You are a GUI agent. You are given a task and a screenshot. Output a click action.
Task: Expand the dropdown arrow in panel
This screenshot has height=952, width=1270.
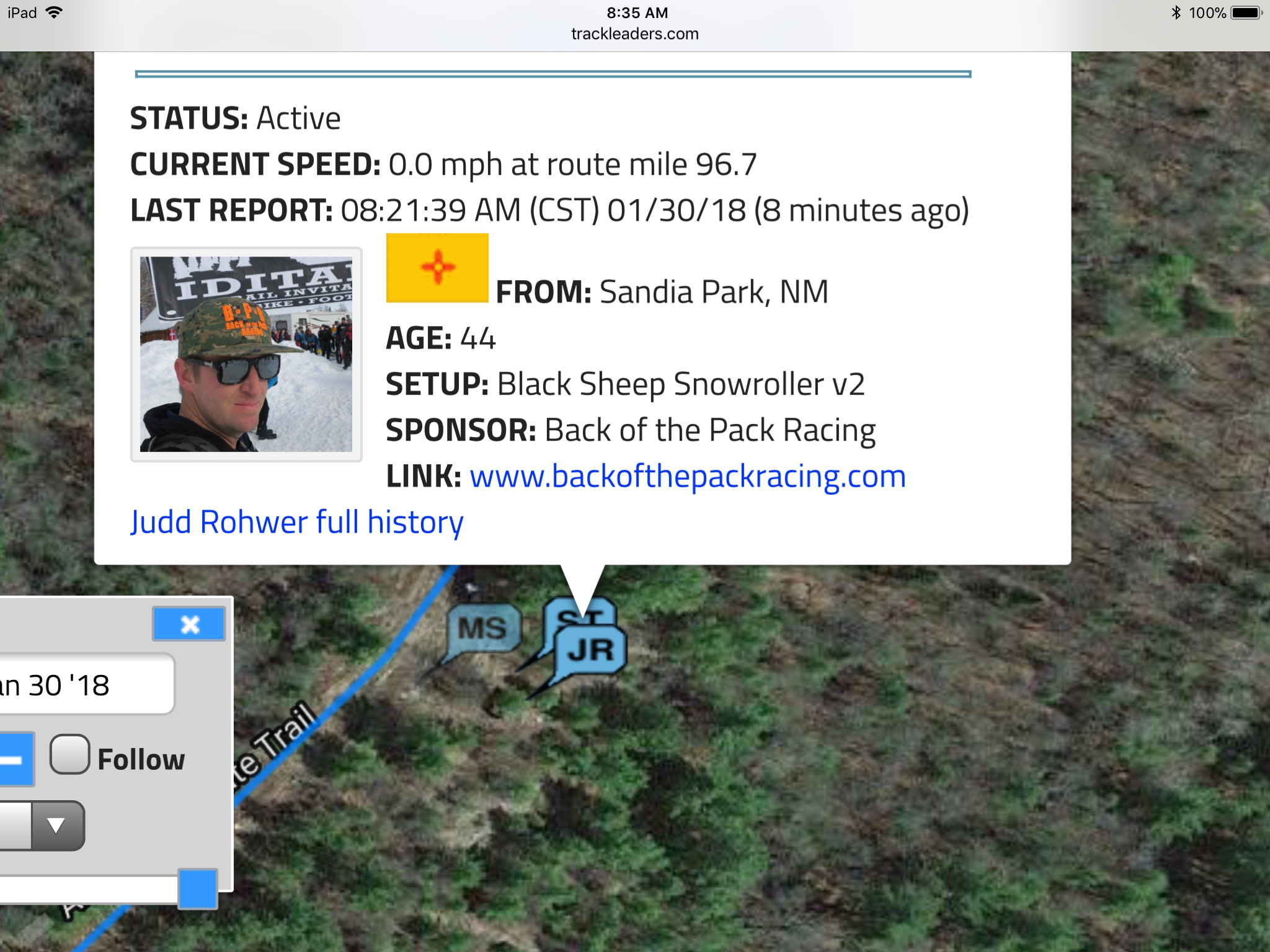(x=57, y=826)
